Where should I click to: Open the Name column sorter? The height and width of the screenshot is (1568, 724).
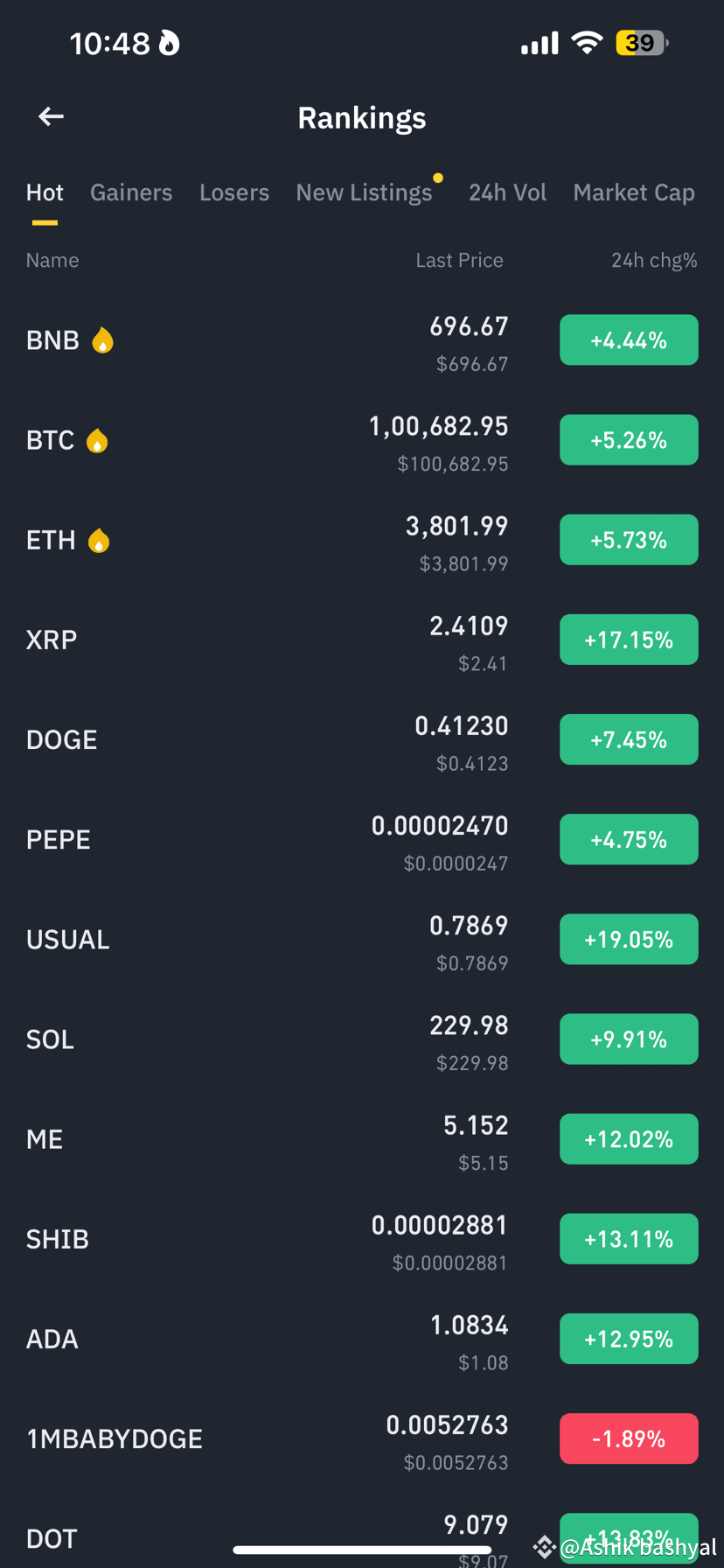coord(52,260)
